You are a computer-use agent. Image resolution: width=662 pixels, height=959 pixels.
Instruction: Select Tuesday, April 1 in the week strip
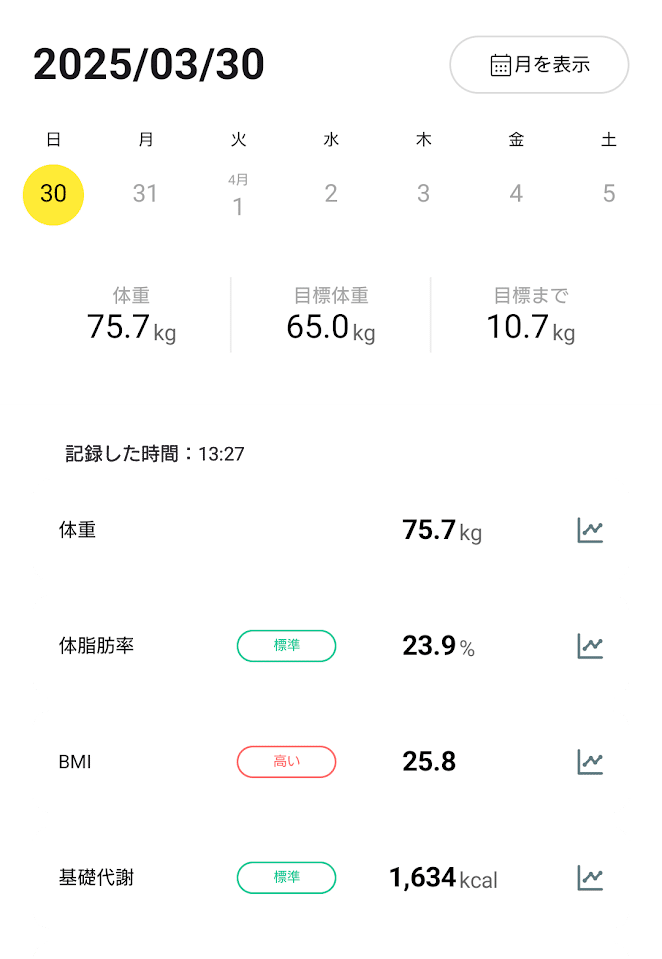[x=238, y=196]
